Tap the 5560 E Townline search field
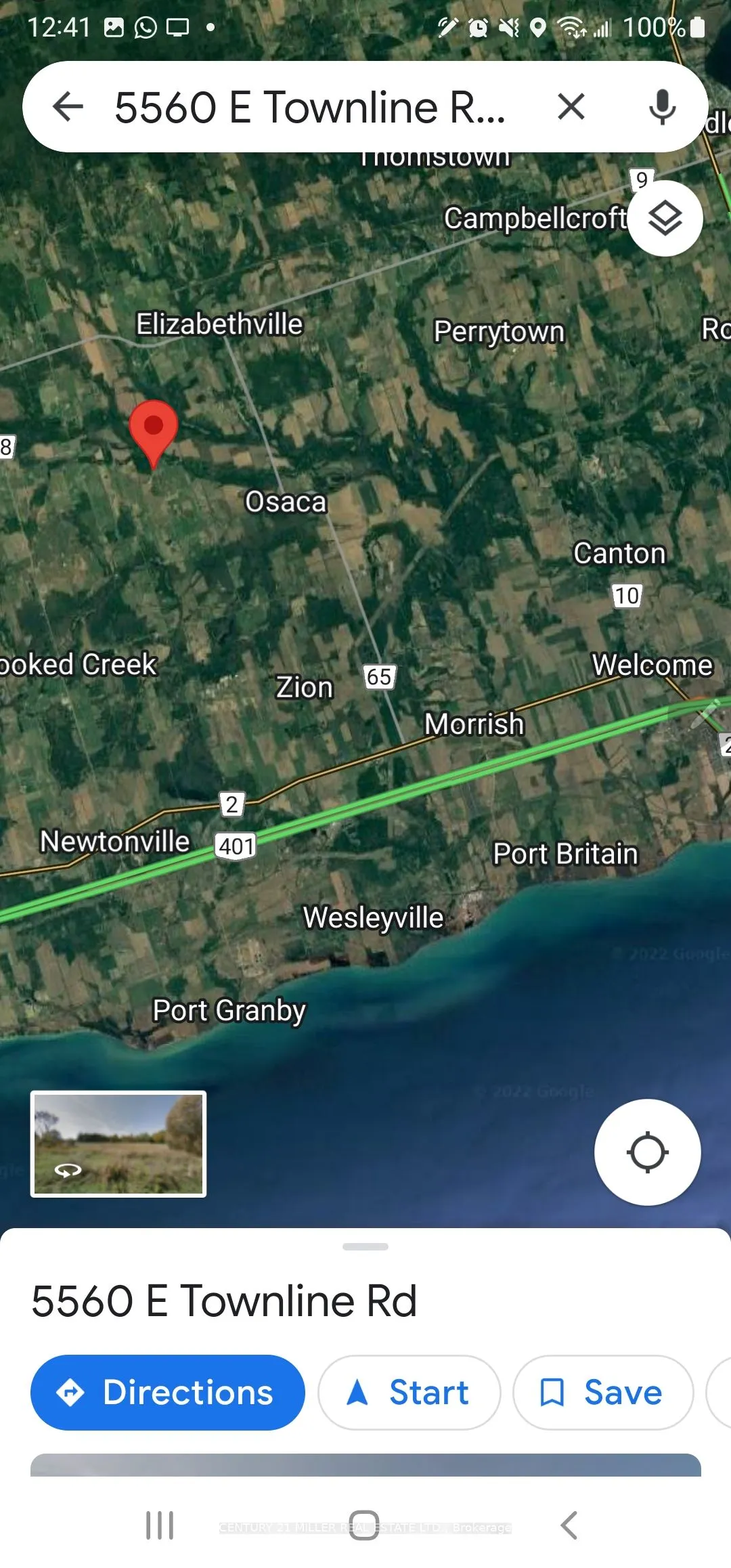This screenshot has height=1568, width=731. [311, 107]
